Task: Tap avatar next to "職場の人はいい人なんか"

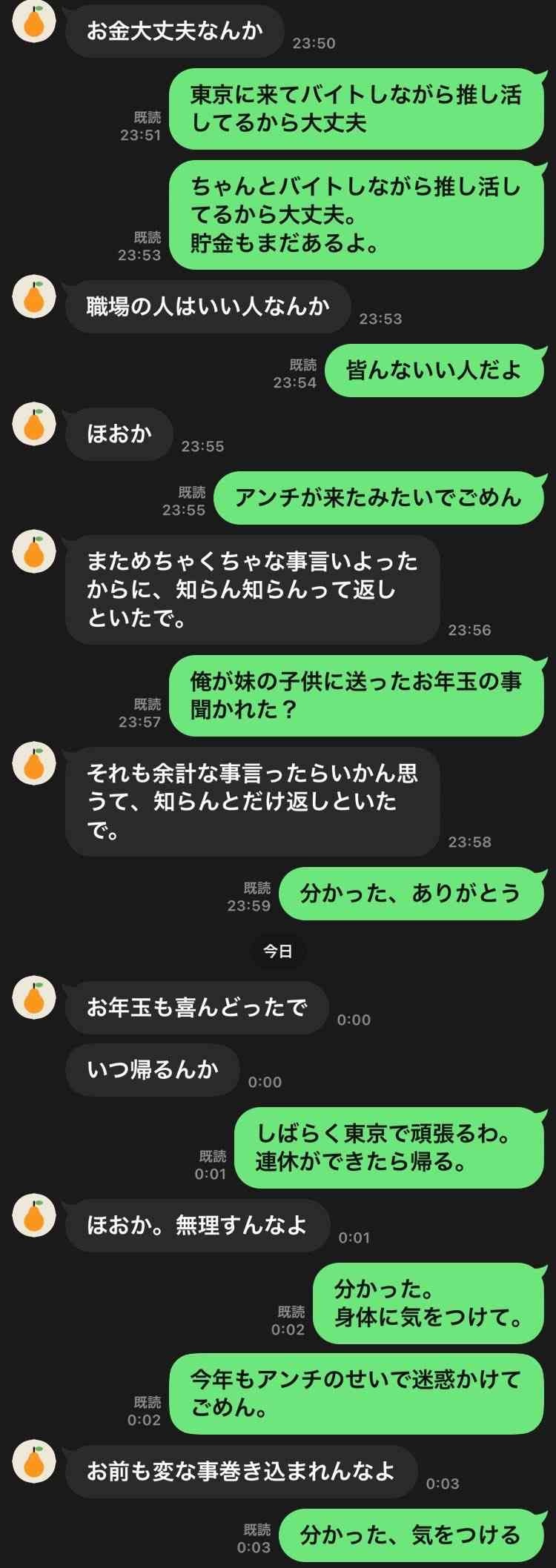Action: tap(34, 296)
